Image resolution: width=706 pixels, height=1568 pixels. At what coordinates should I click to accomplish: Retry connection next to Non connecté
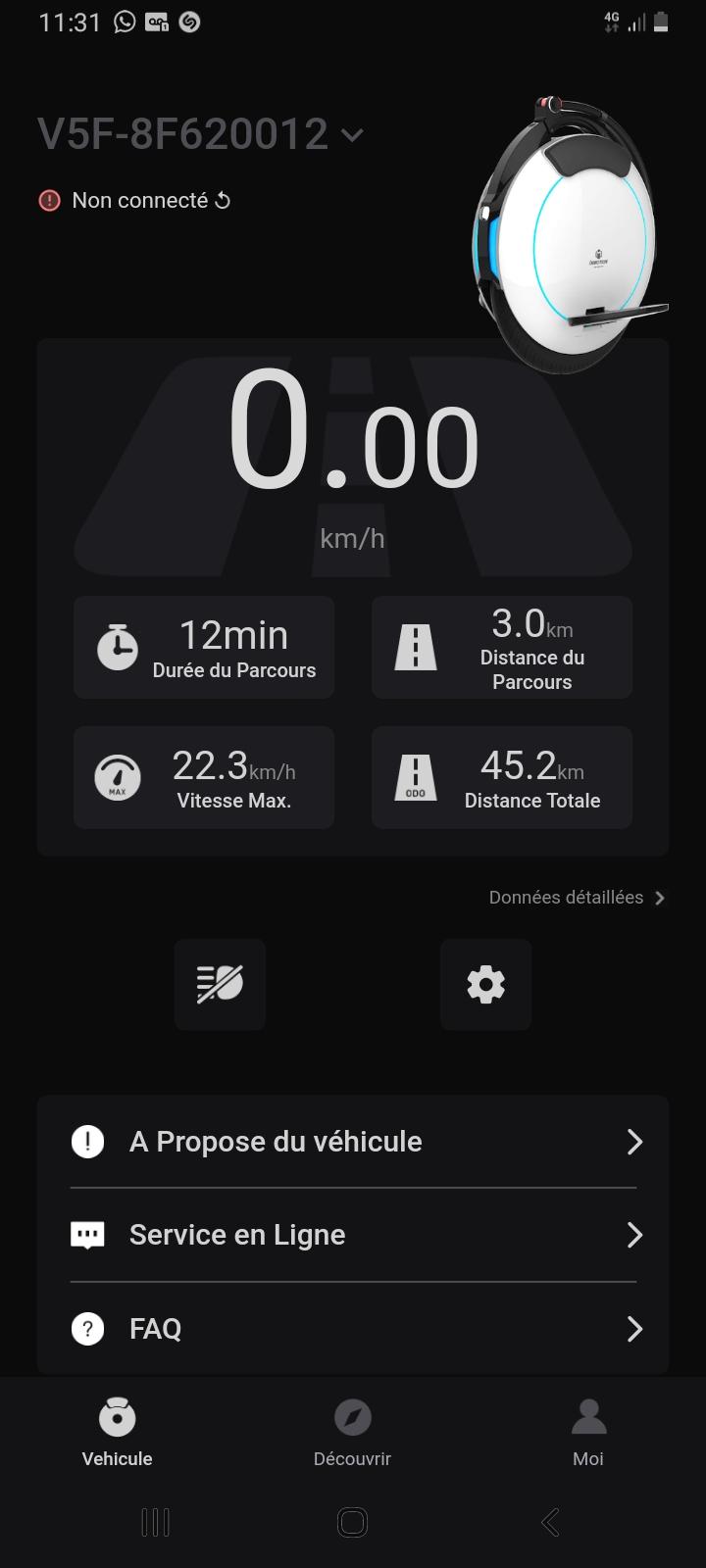[224, 200]
